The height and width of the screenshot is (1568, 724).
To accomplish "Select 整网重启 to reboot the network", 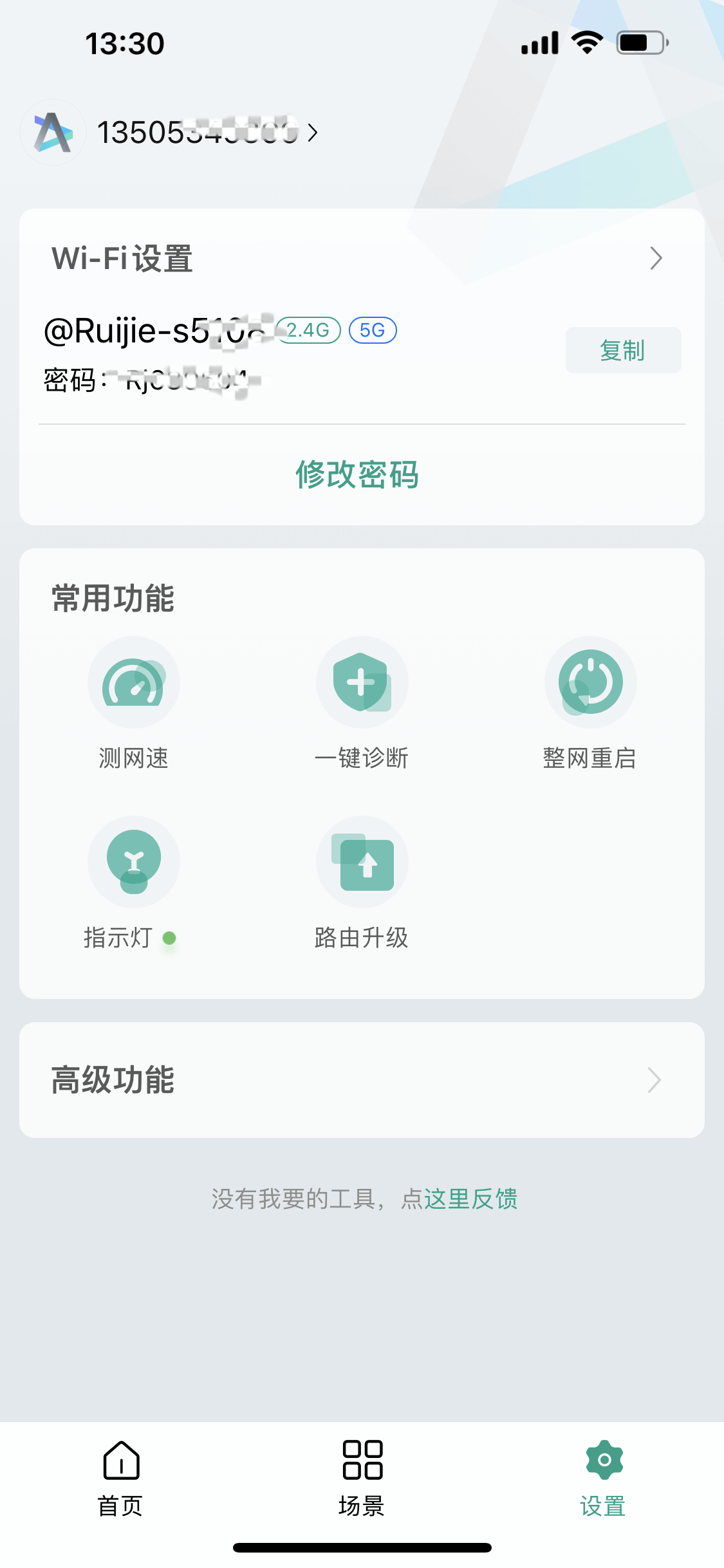I will tap(590, 703).
